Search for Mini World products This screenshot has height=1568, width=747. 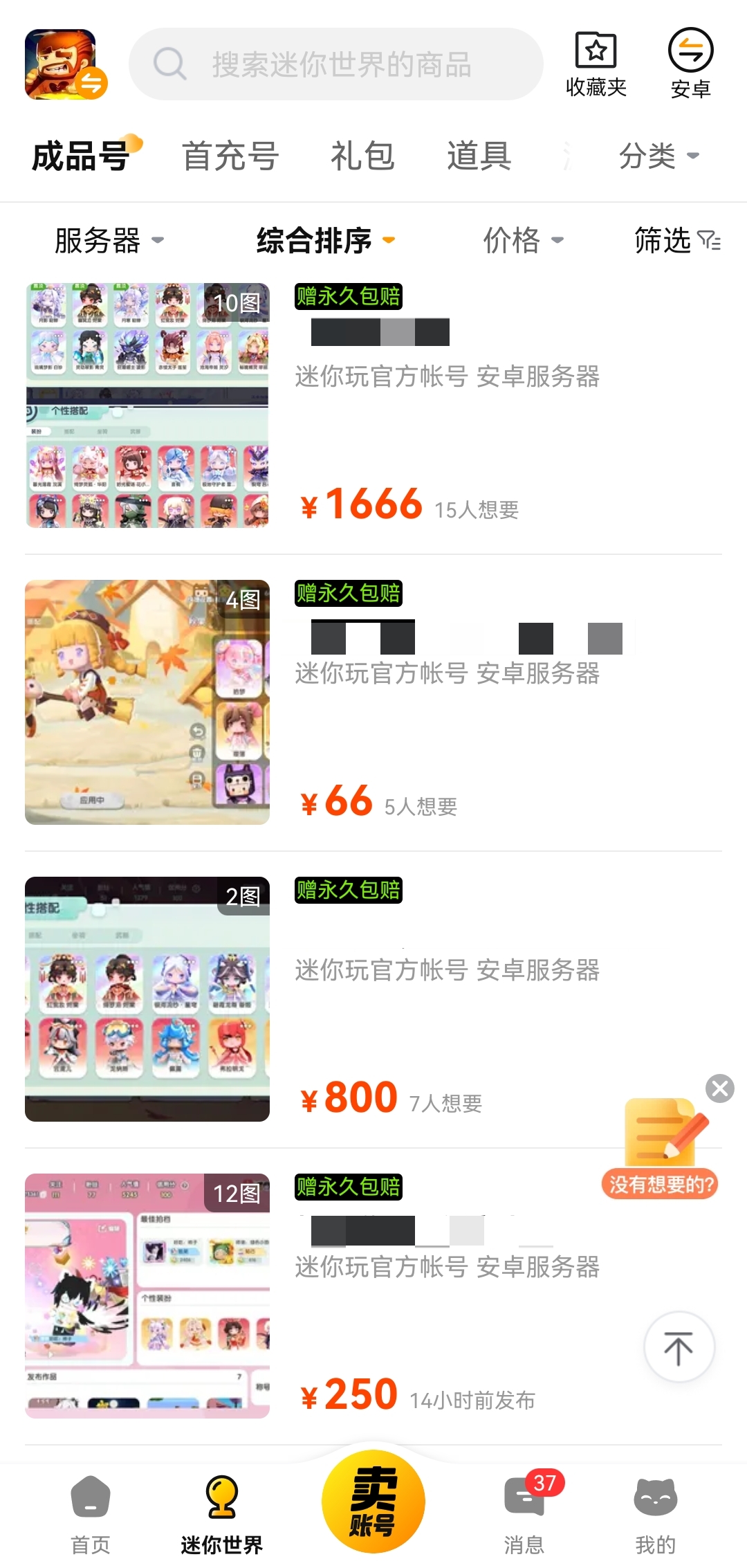(336, 64)
